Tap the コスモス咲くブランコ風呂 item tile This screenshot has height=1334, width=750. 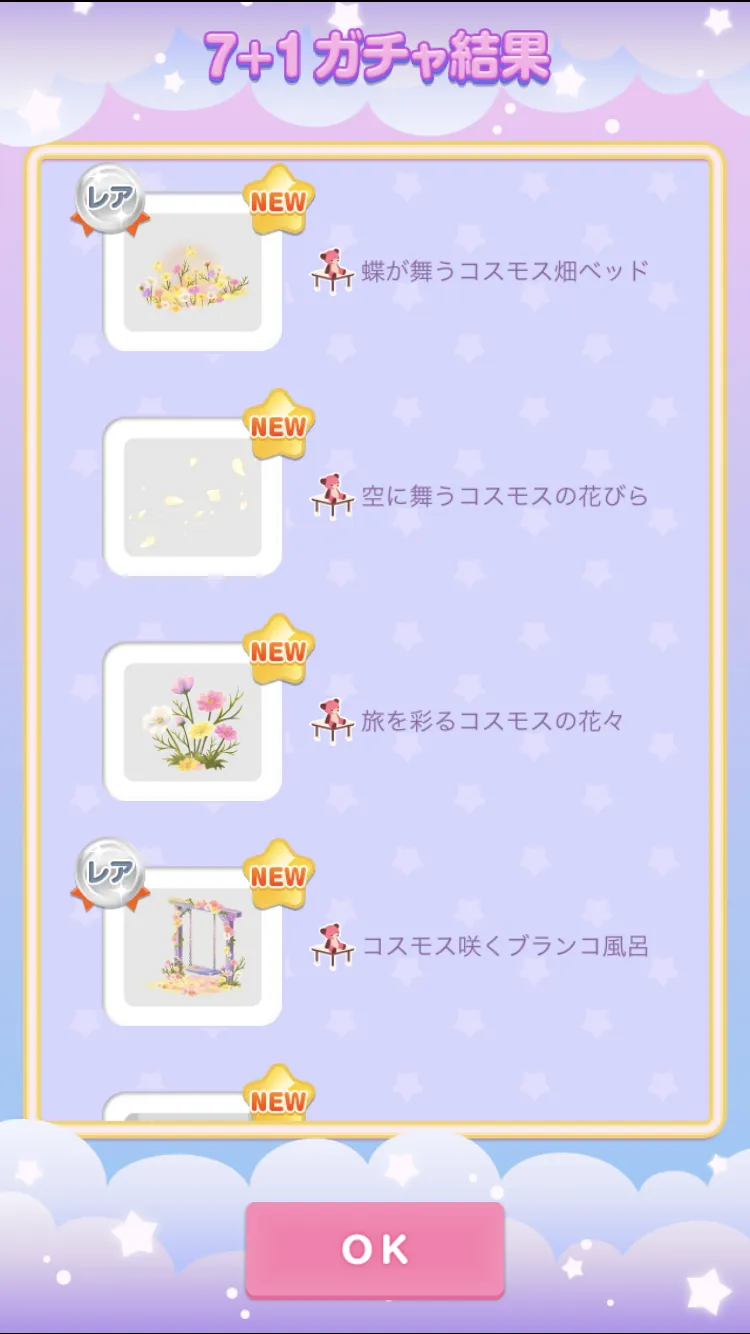click(x=193, y=947)
